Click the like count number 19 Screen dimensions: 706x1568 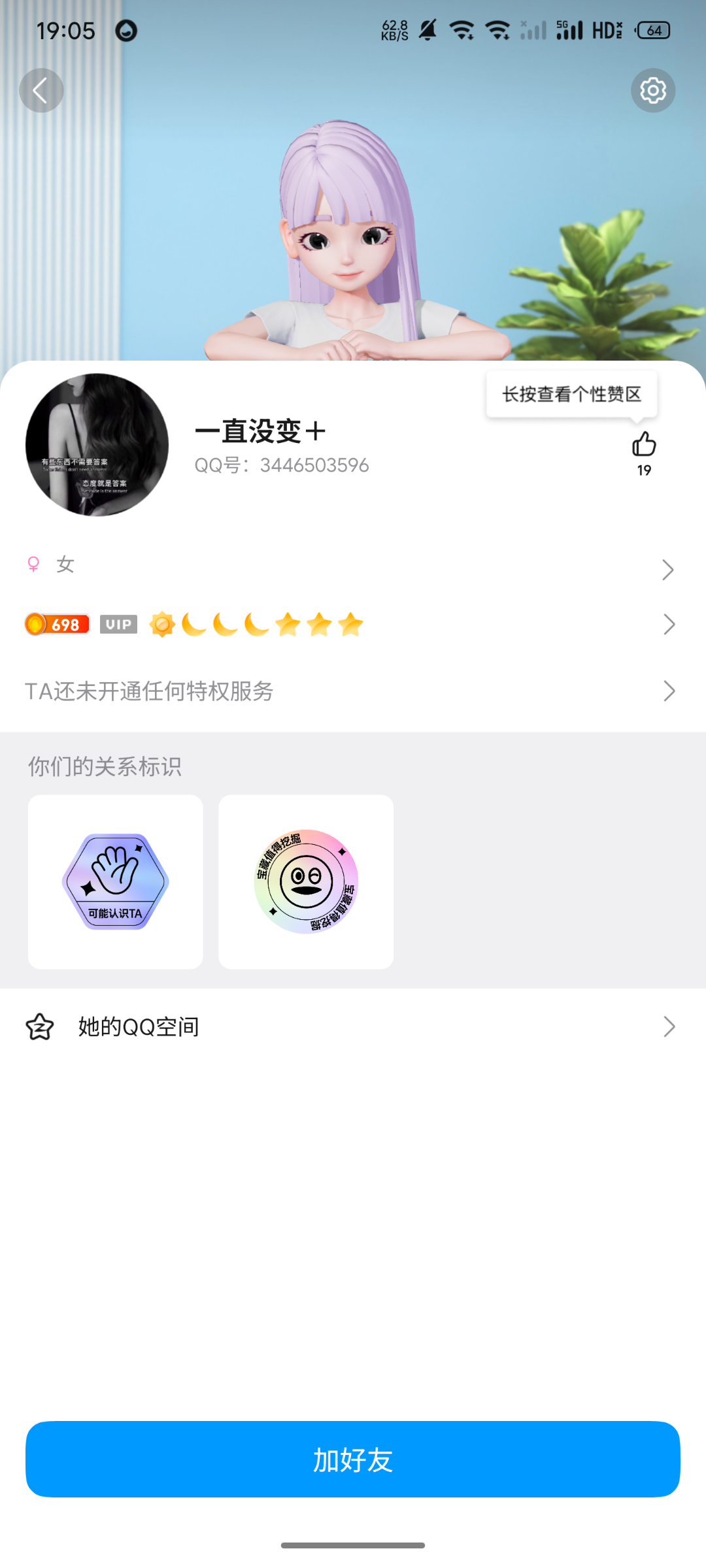(x=643, y=470)
